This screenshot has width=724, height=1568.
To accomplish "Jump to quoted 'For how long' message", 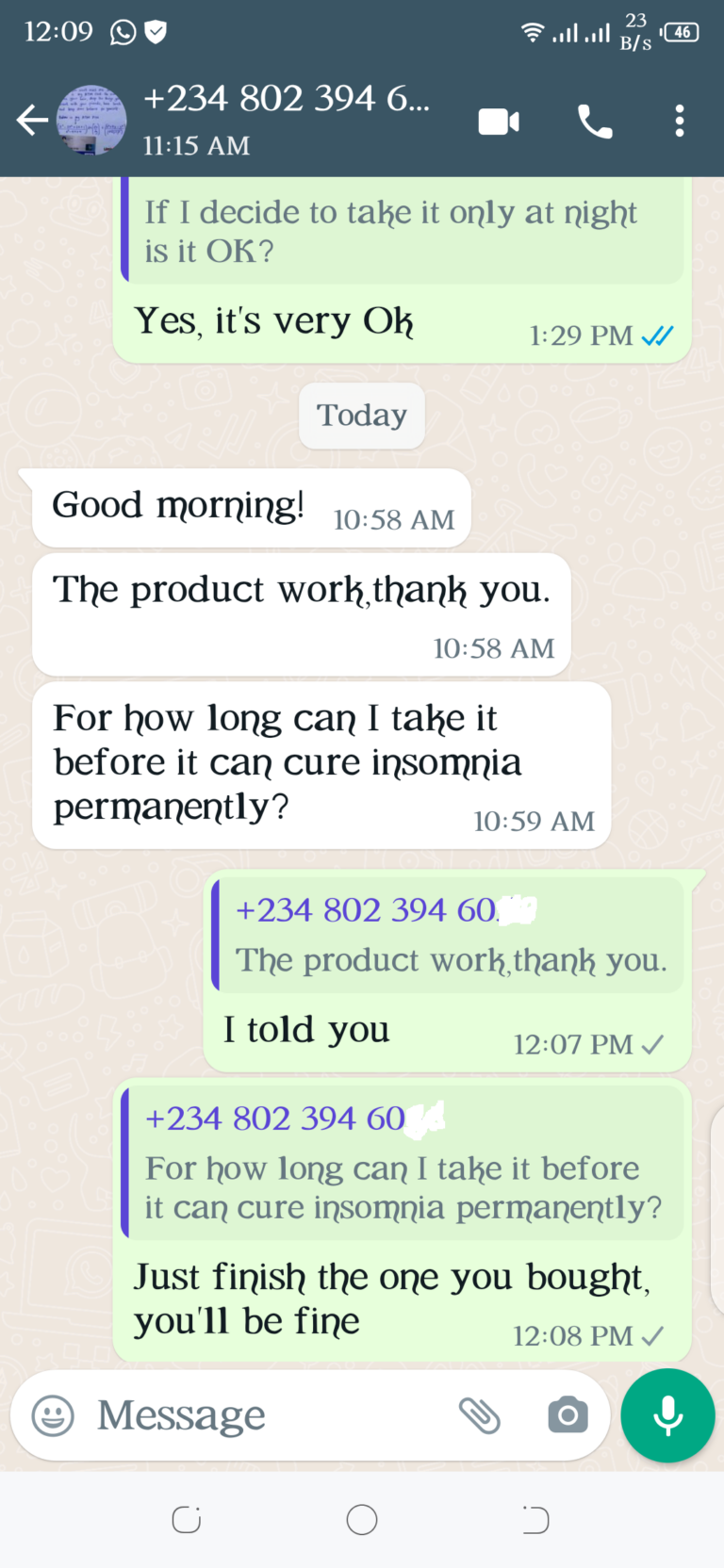I will tap(403, 1161).
